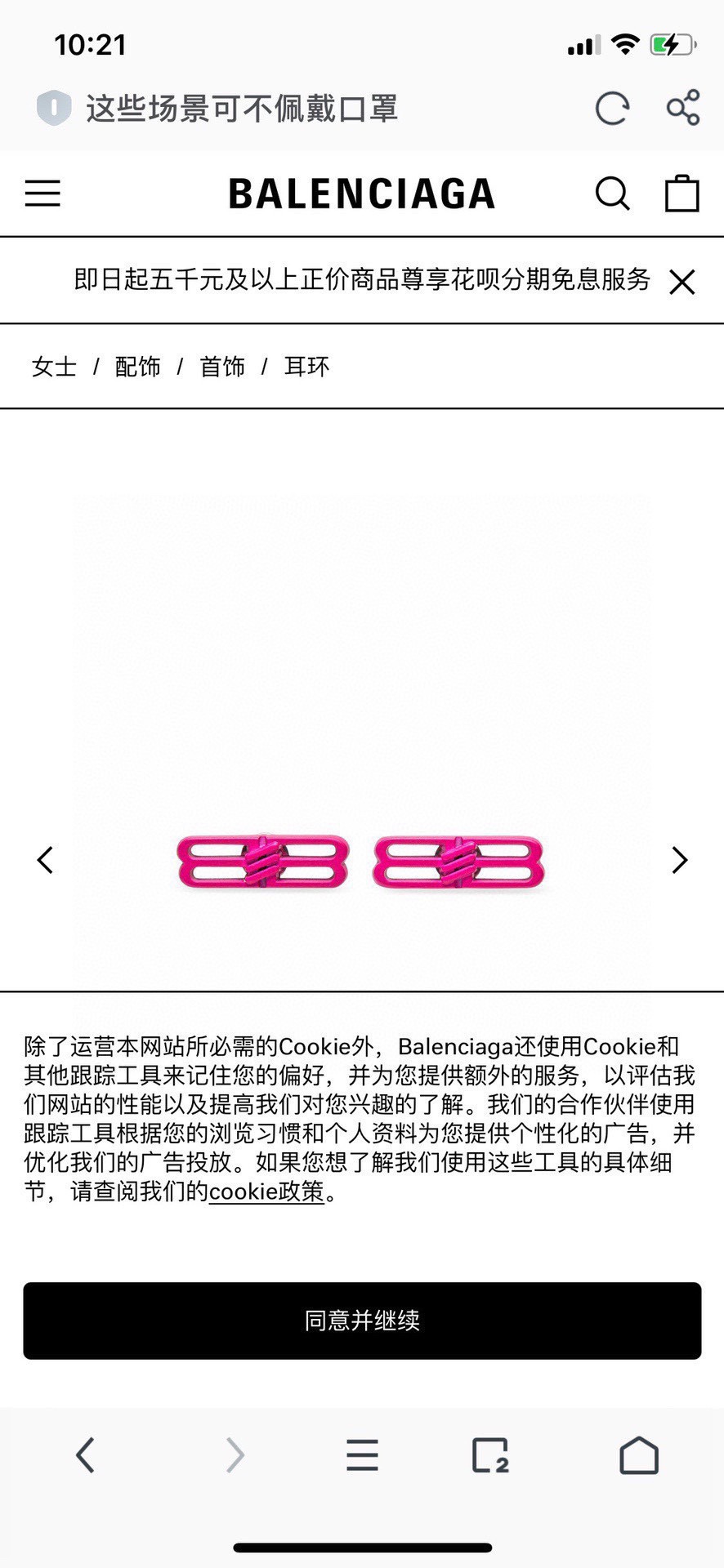Open the shopping bag
724x1568 pixels.
682,194
